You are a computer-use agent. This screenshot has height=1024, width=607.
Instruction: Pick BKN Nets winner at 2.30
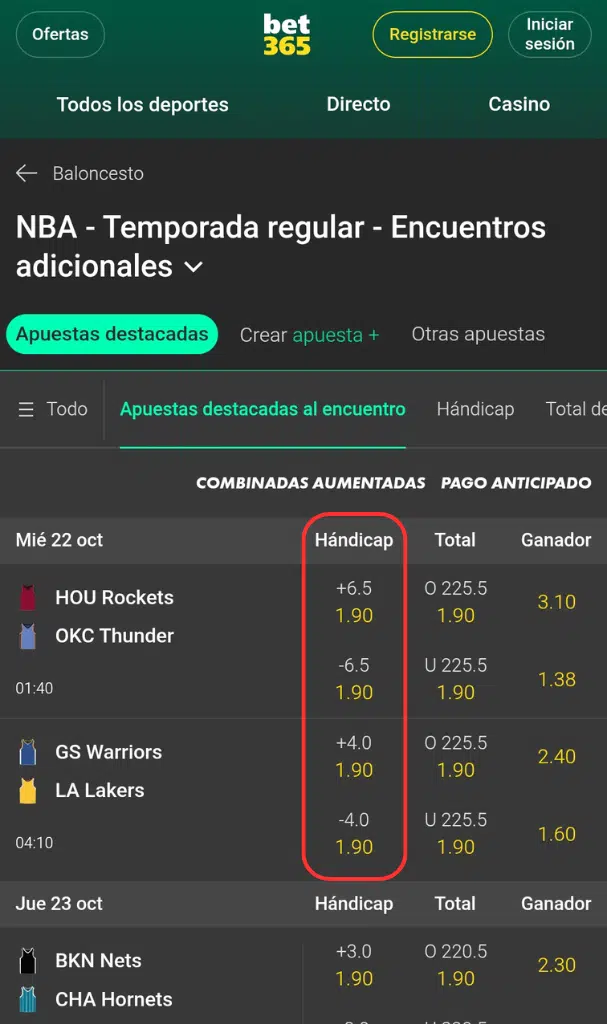pos(556,965)
